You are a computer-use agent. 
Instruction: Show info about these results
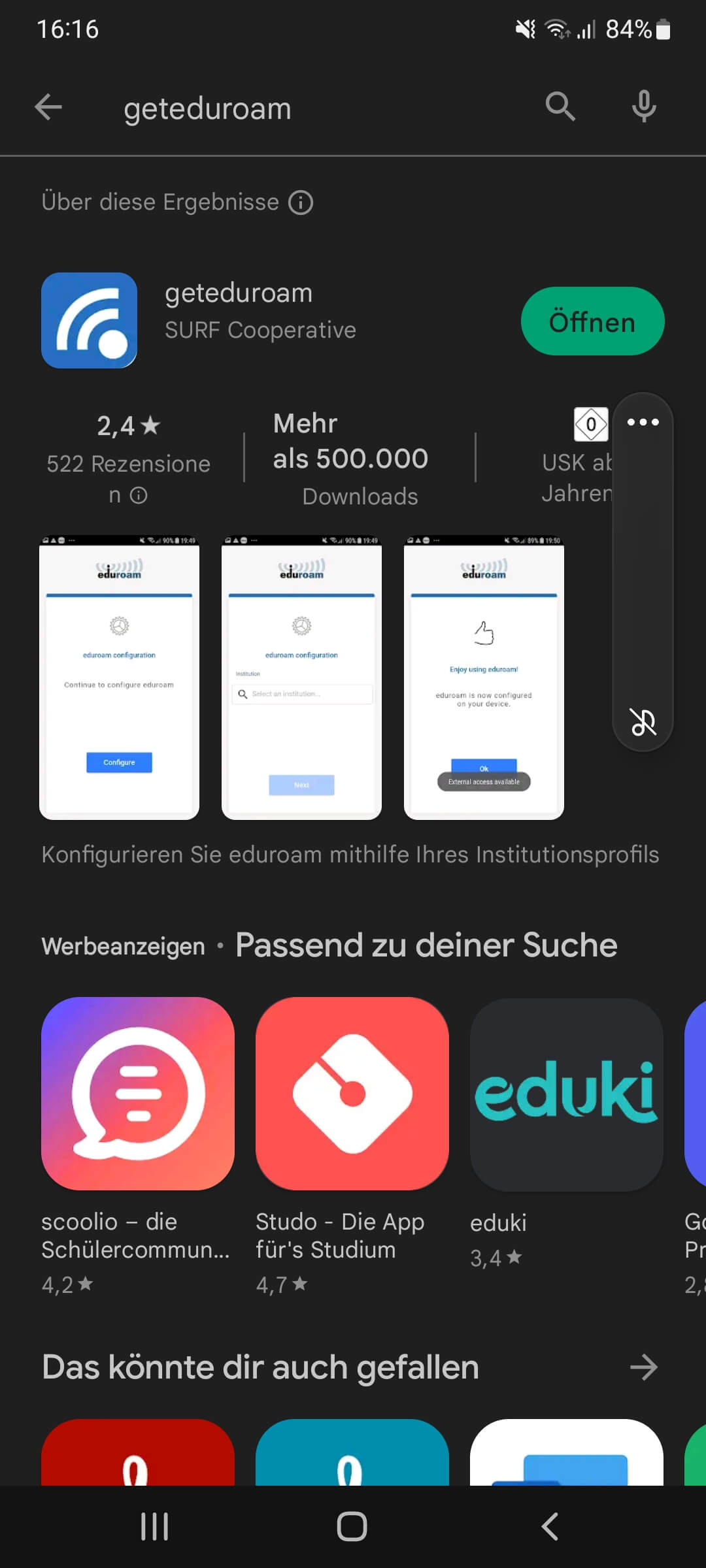(301, 203)
